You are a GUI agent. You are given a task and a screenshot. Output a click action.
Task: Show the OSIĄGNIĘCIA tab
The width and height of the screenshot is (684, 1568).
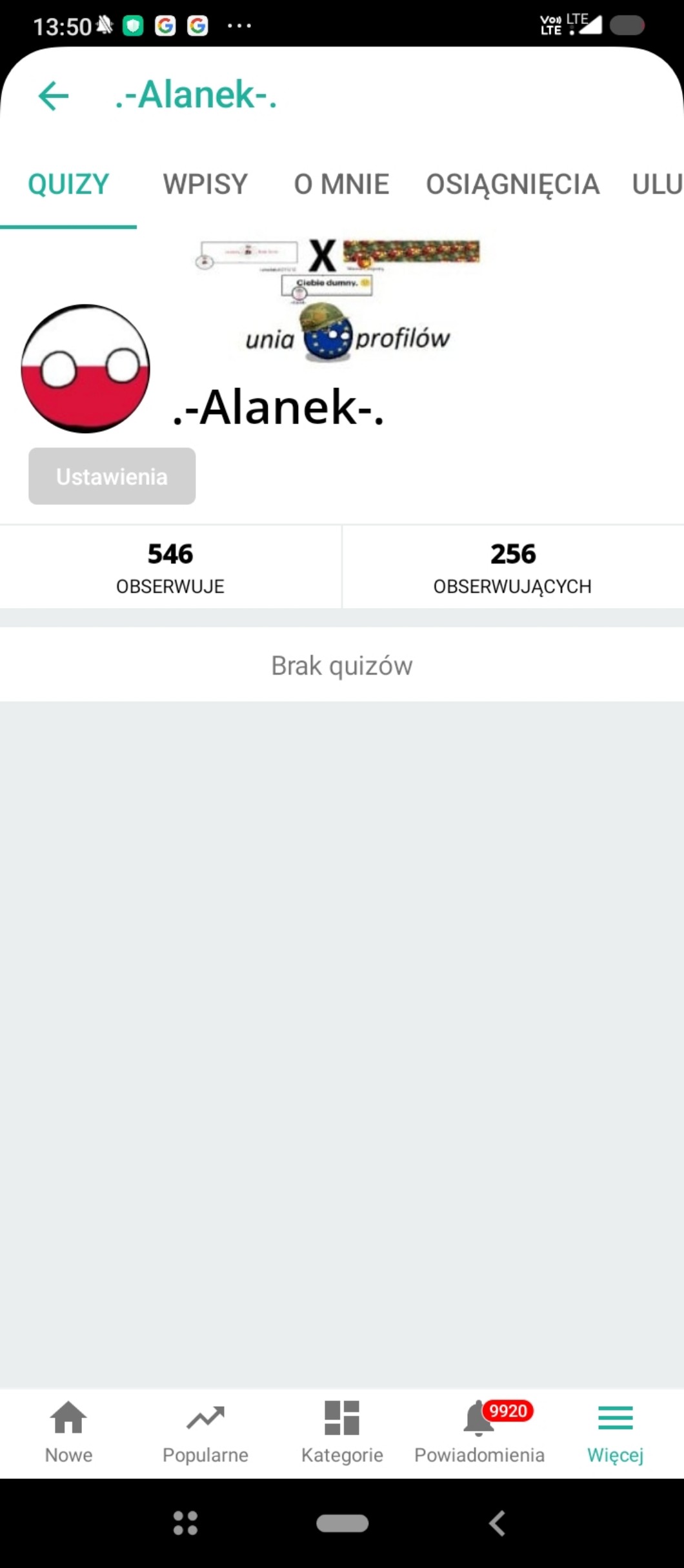[512, 185]
